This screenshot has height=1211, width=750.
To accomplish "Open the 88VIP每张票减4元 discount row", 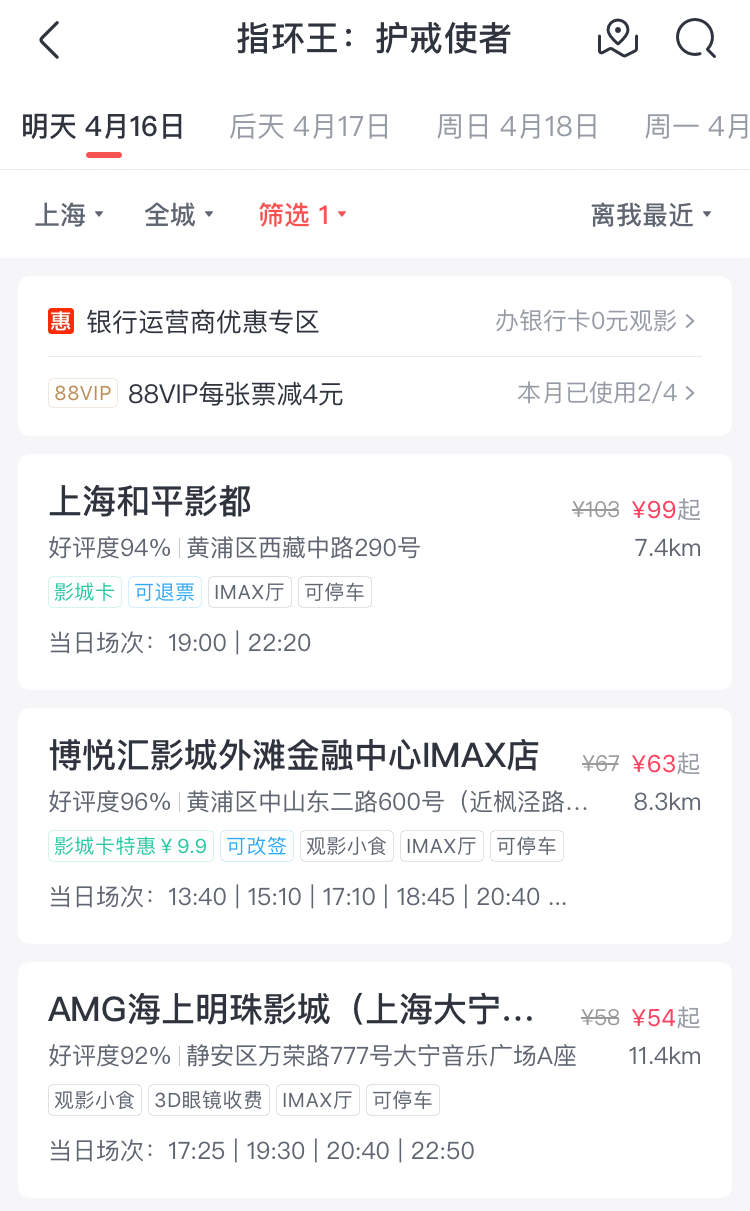I will pos(375,393).
